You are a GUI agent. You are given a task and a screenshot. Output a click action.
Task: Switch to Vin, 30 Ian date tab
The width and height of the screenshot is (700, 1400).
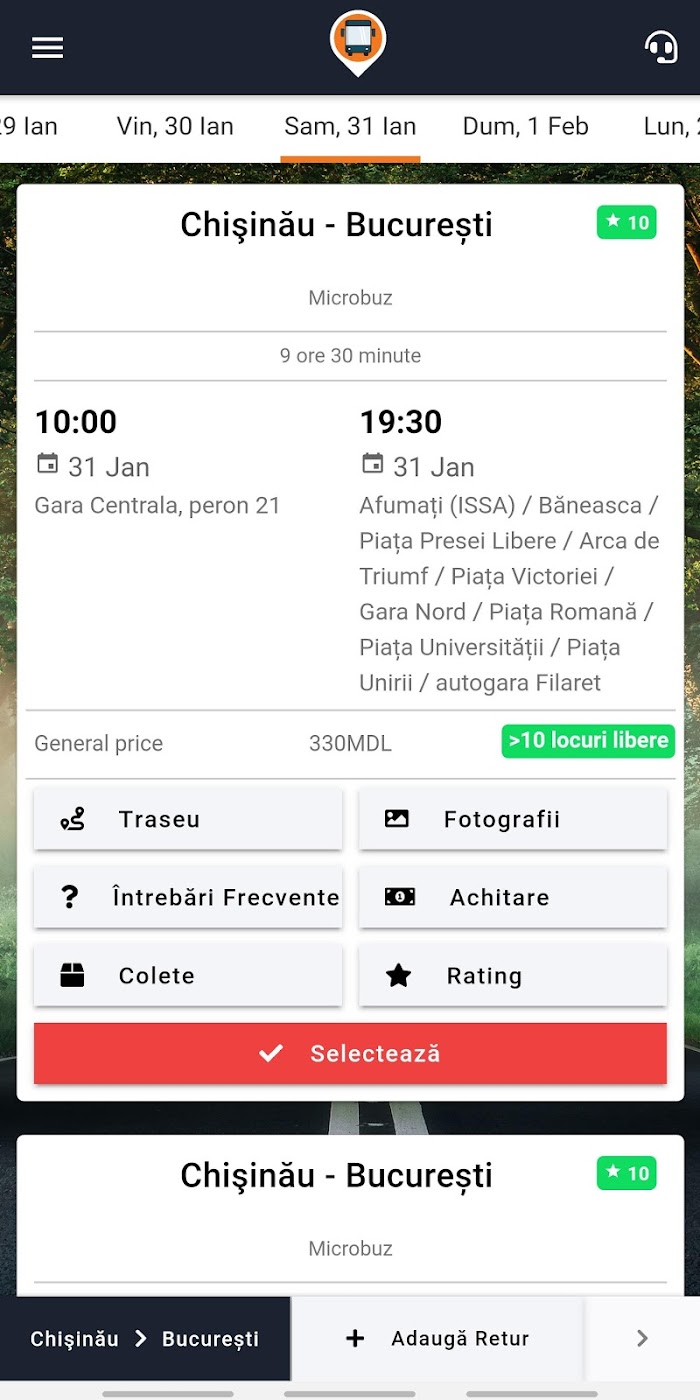[175, 127]
